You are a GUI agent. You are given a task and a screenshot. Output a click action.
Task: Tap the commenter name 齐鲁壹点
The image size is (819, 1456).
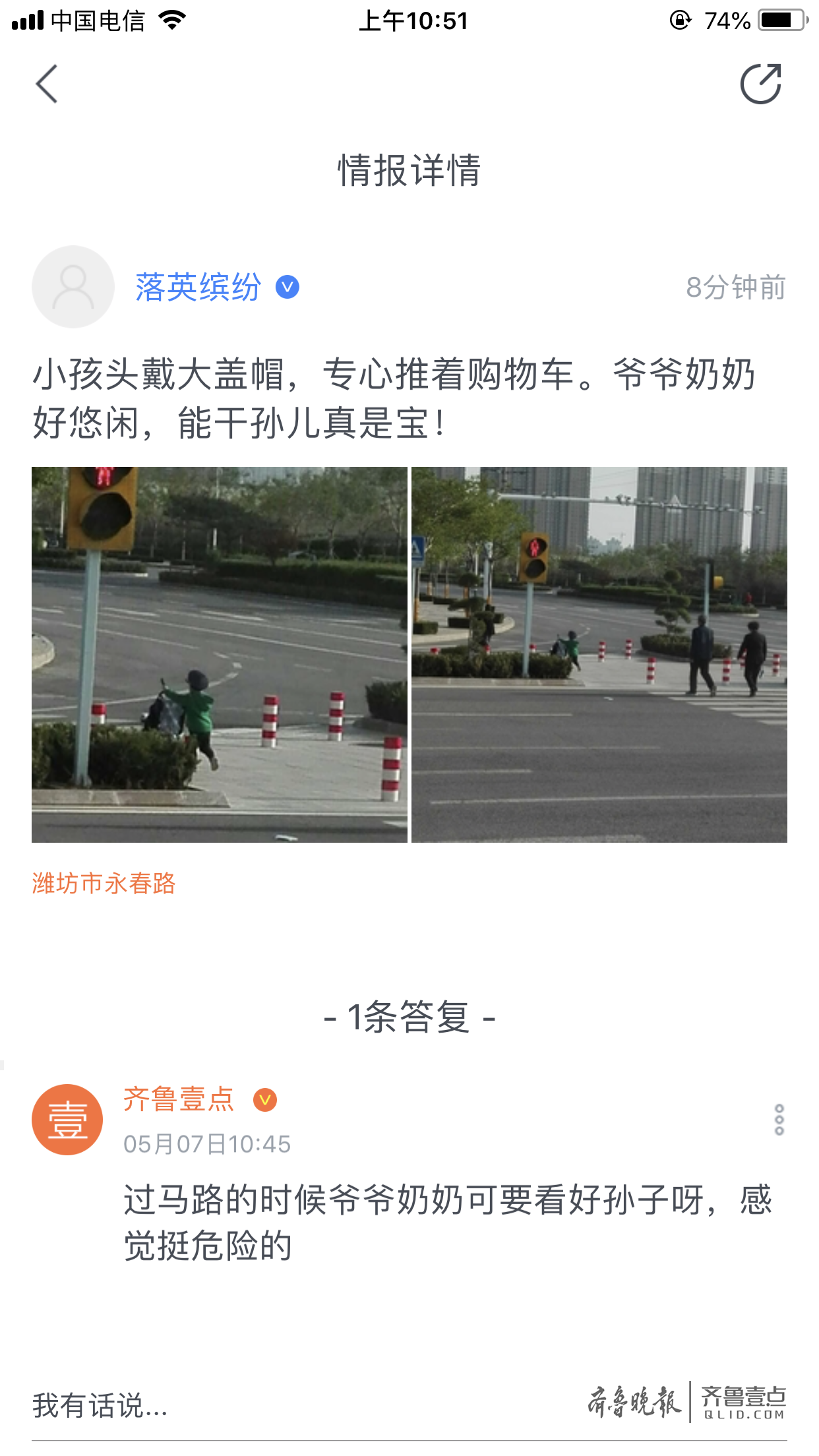pos(179,1099)
